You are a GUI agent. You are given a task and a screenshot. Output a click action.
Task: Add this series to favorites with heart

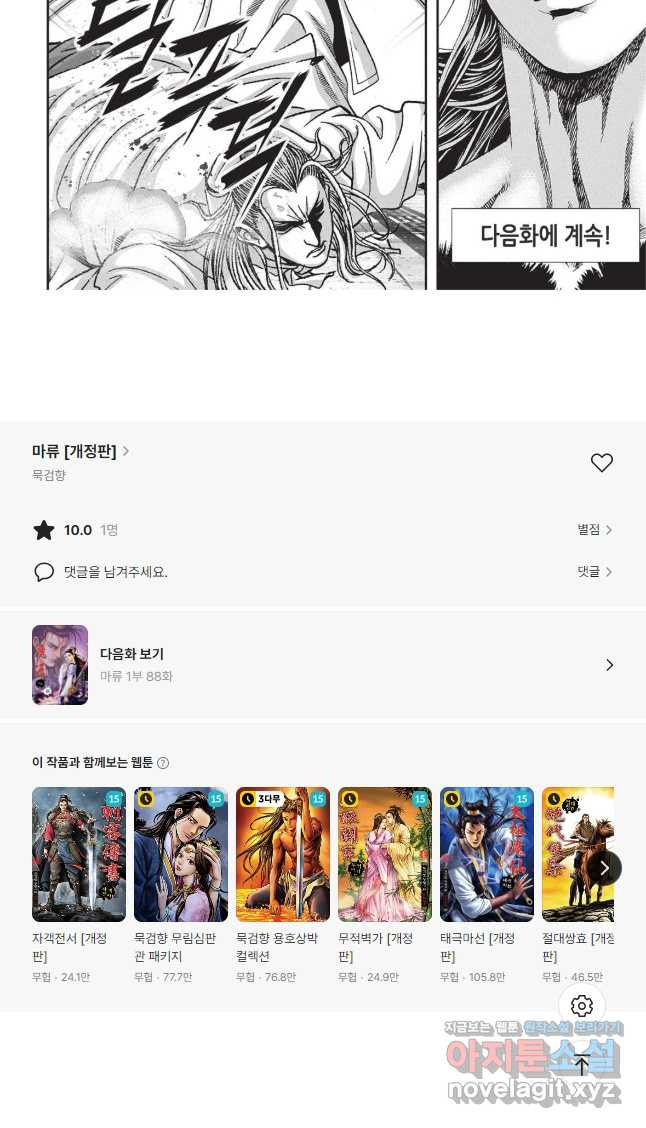tap(601, 463)
